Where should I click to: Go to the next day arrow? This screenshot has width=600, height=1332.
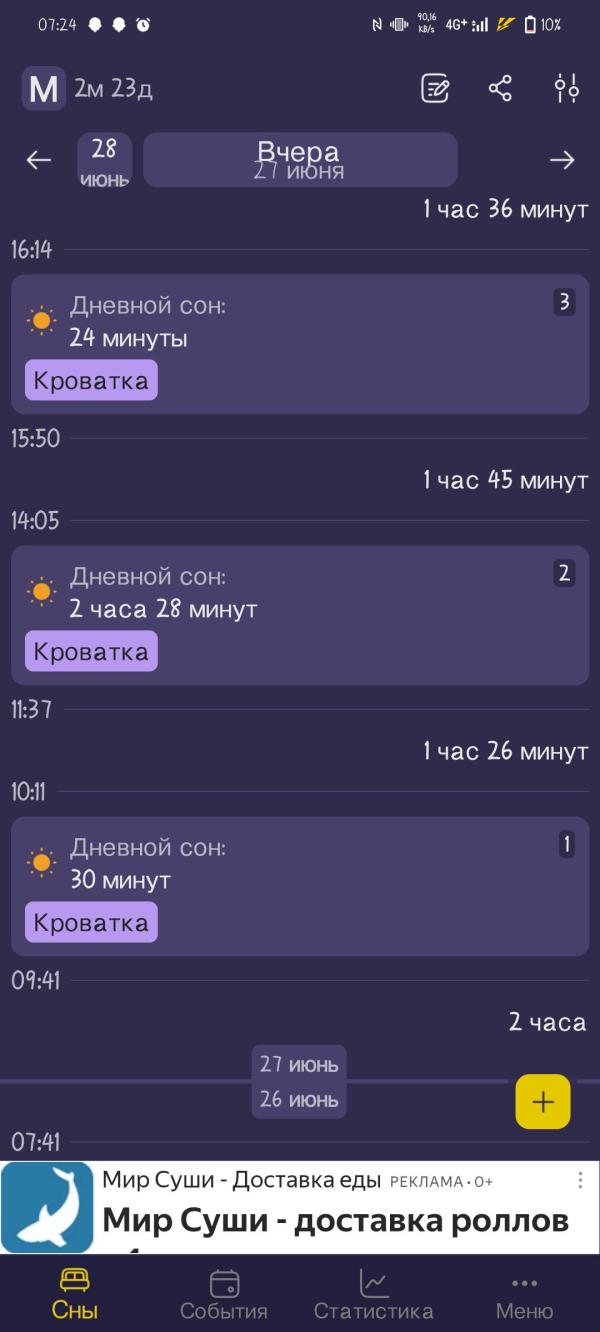tap(562, 160)
